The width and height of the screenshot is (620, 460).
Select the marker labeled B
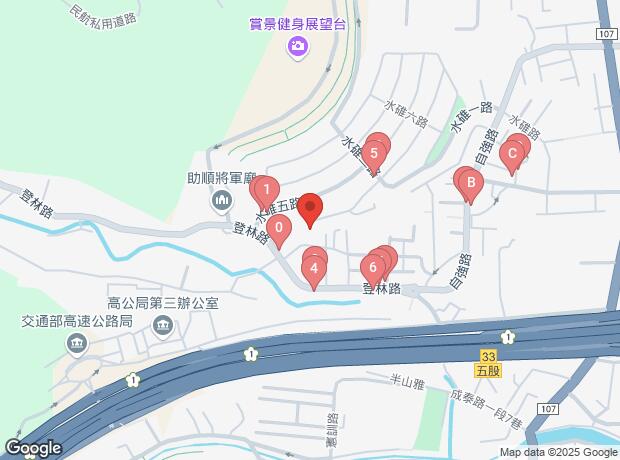pyautogui.click(x=467, y=183)
